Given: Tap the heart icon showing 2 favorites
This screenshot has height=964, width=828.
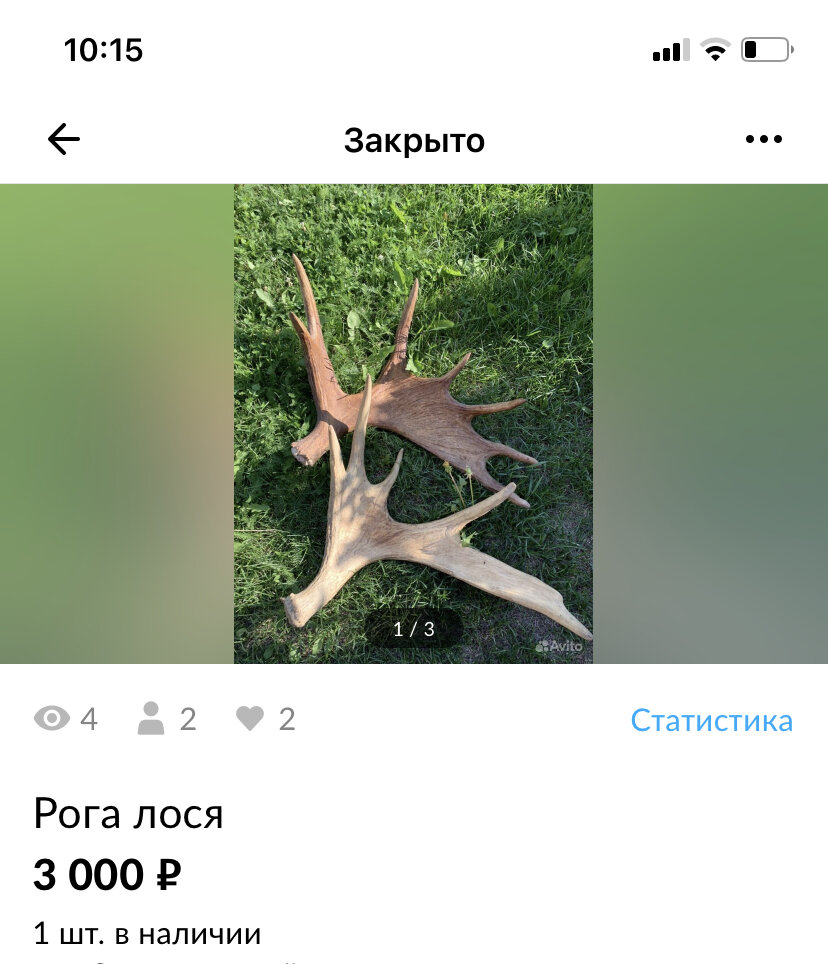Looking at the screenshot, I should point(252,719).
